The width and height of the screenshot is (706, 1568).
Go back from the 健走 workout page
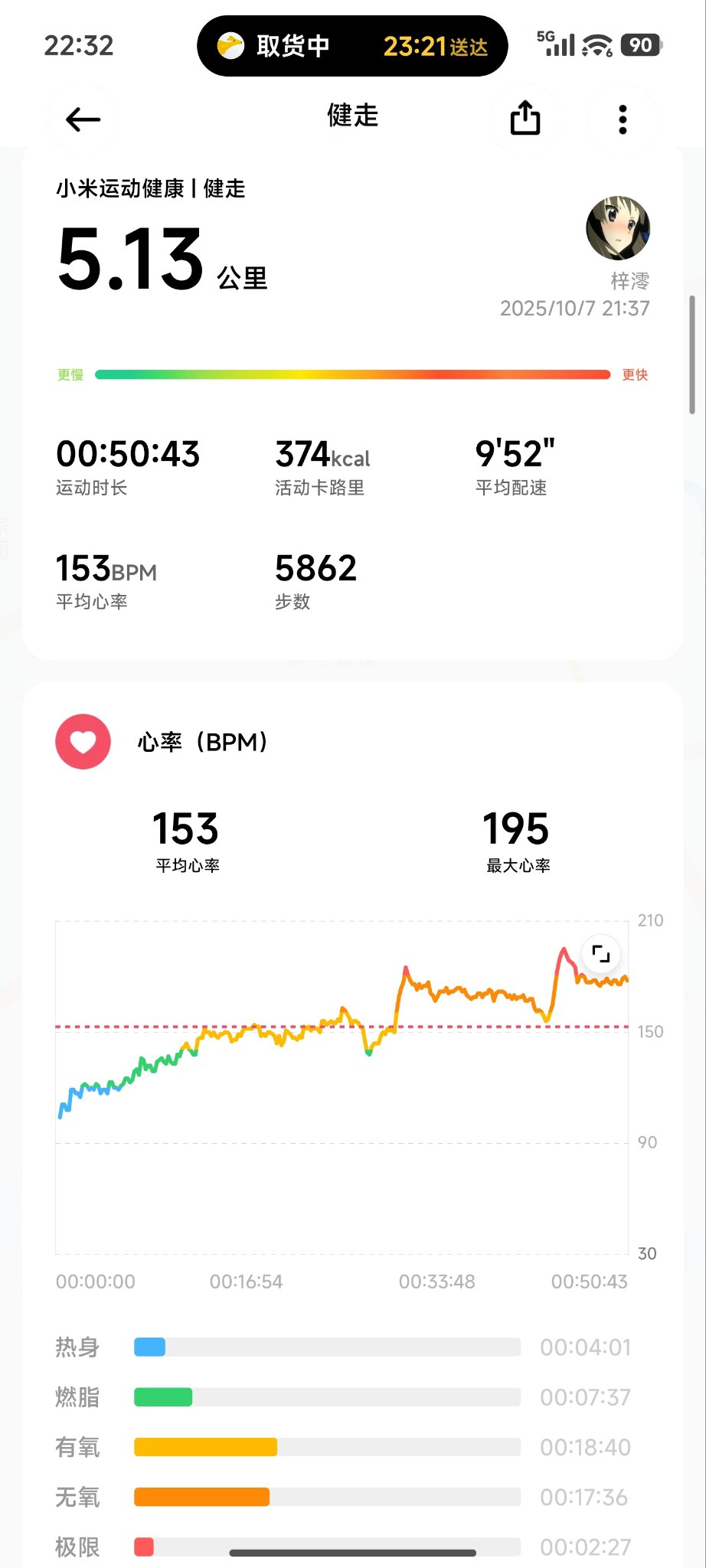[x=83, y=119]
